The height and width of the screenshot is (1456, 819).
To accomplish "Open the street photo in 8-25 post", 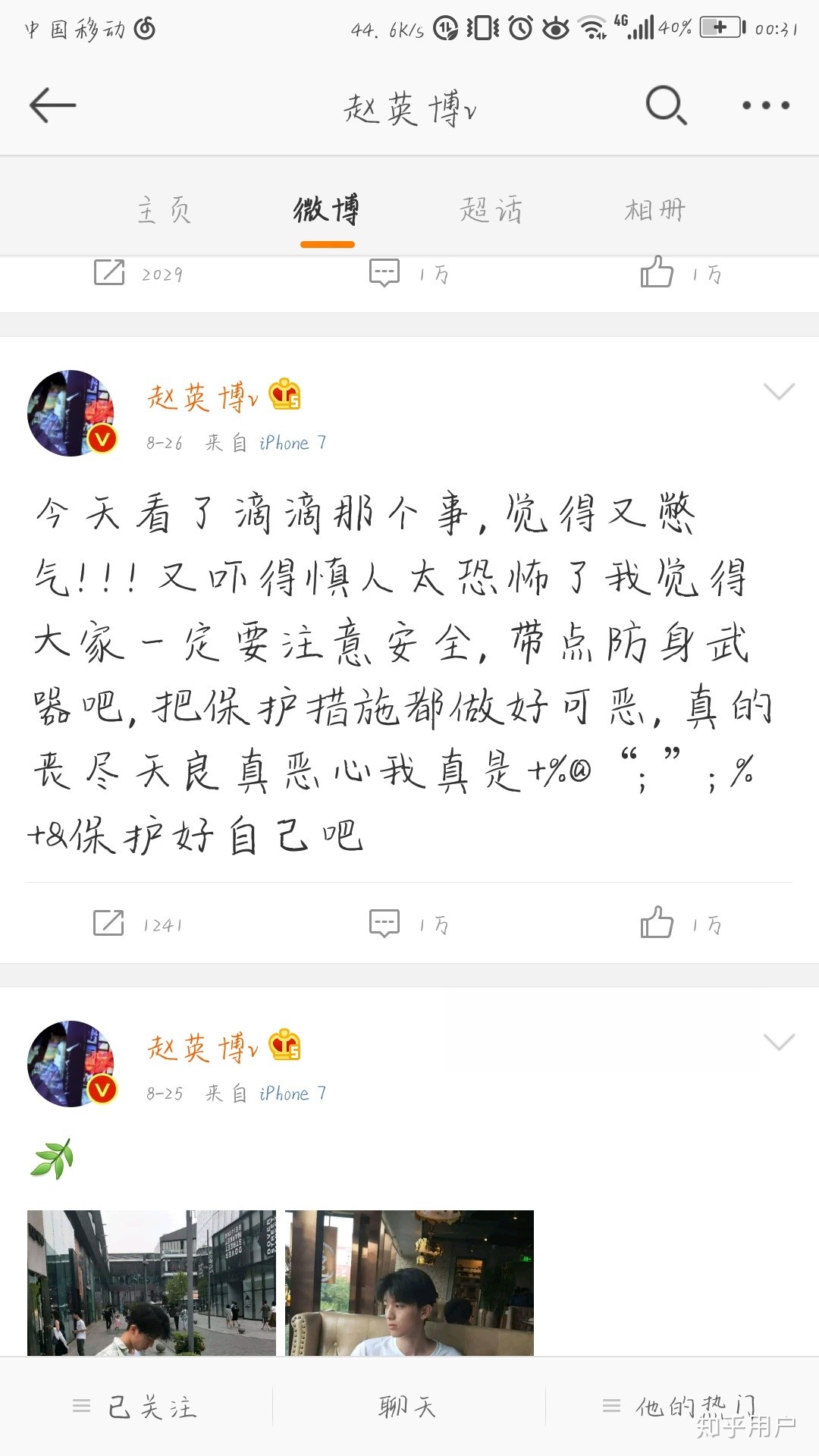I will click(x=152, y=1282).
